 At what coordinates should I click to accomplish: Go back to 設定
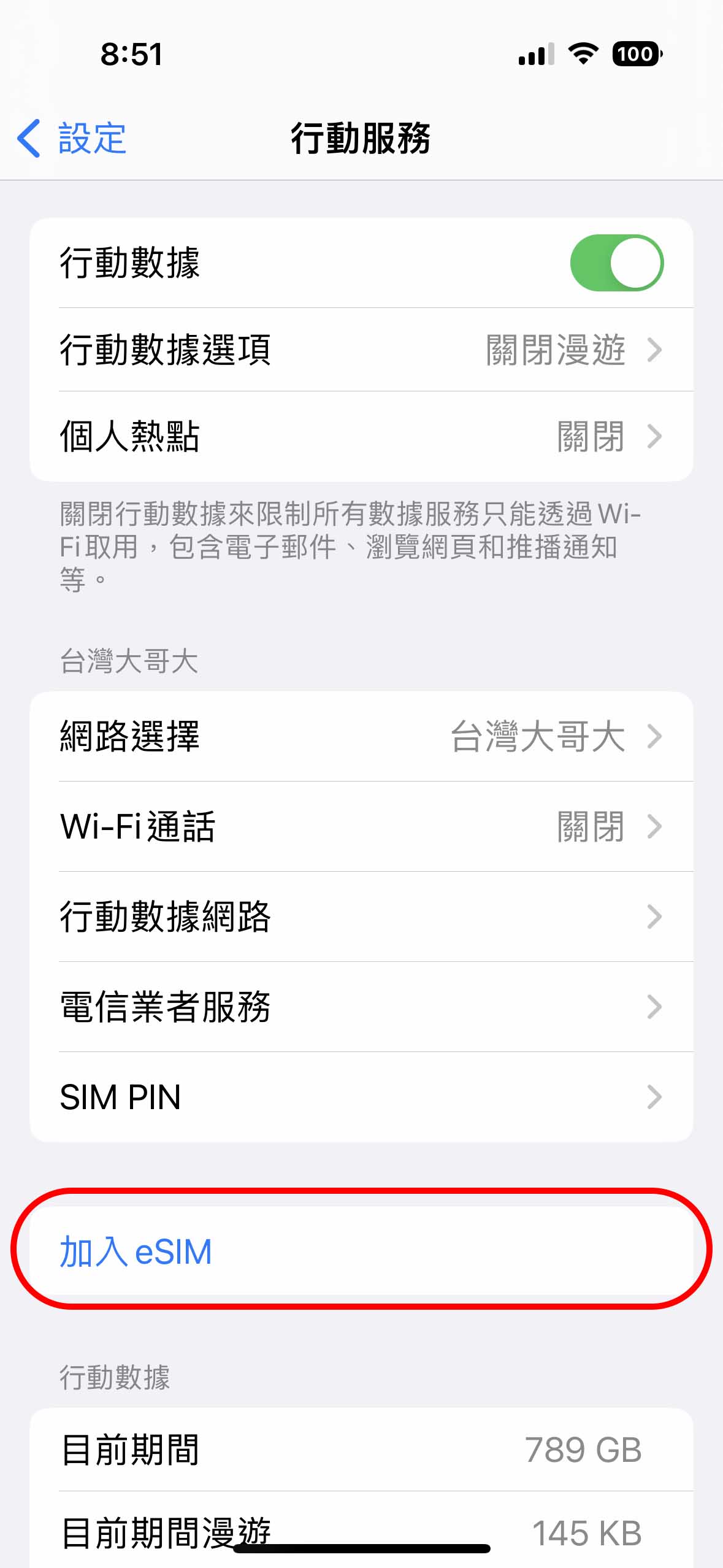[x=72, y=138]
